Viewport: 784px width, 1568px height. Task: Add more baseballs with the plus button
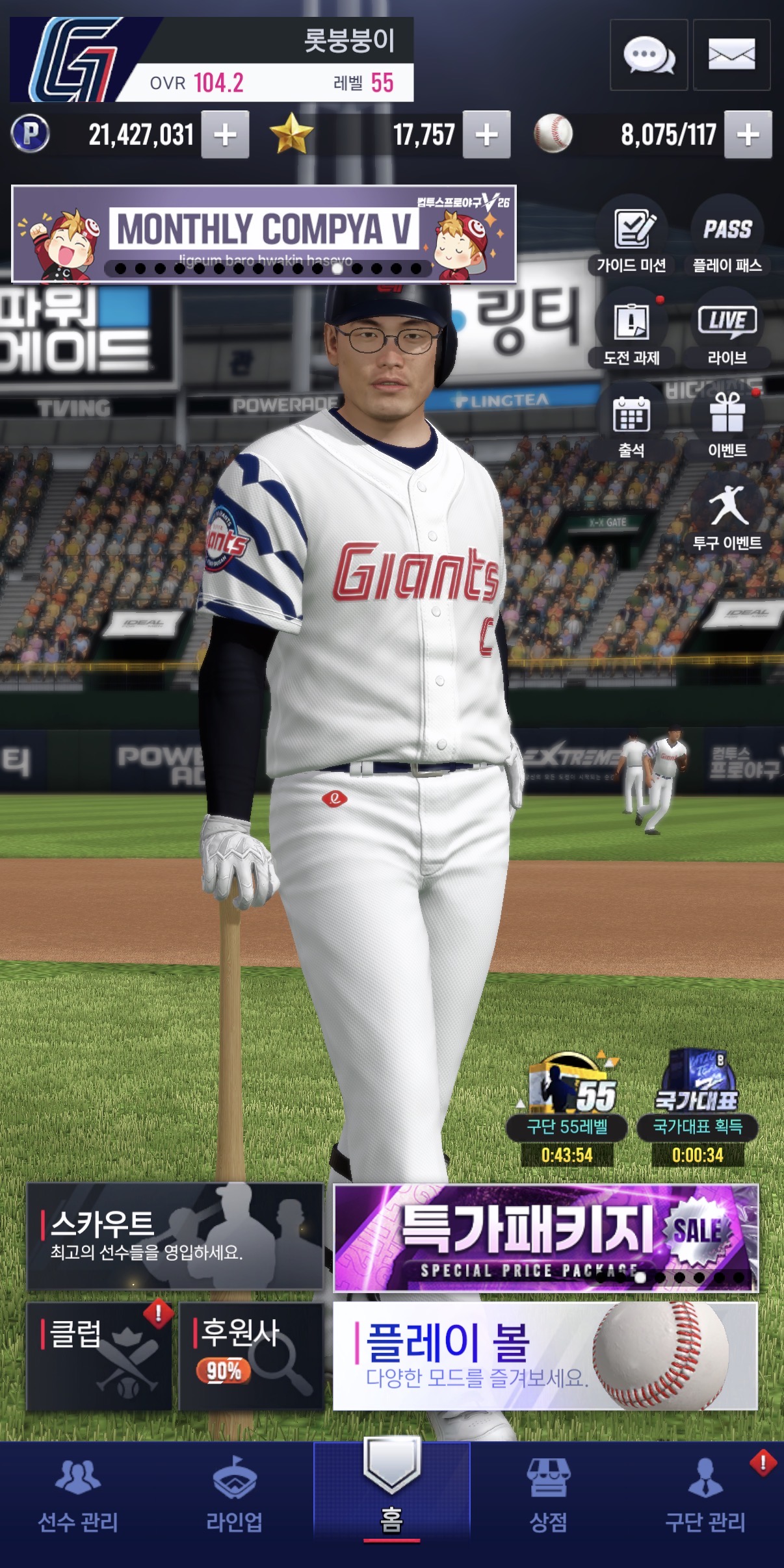(x=748, y=135)
